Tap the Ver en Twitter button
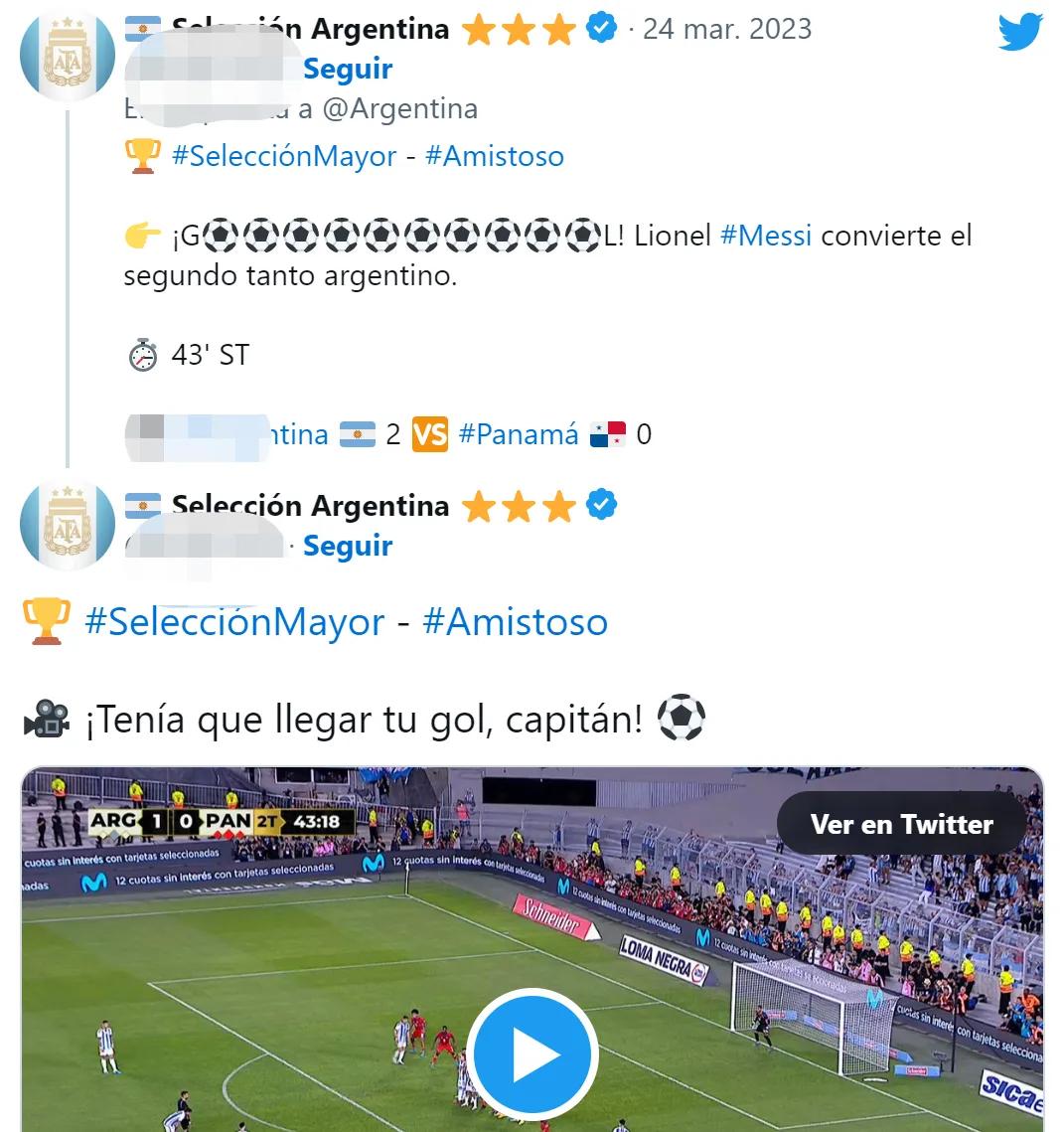The width and height of the screenshot is (1064, 1132). point(901,824)
